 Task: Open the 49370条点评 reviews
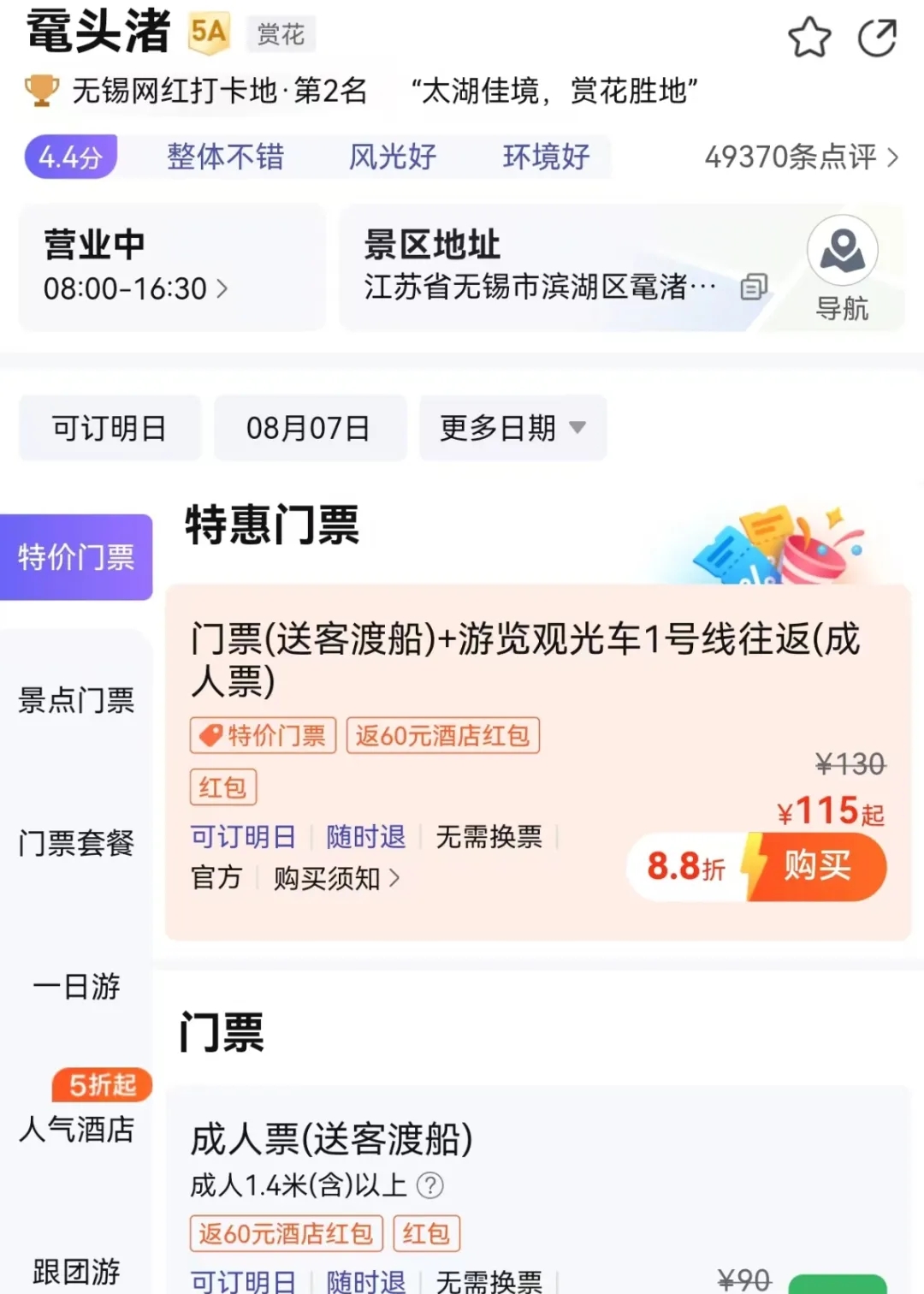[x=801, y=157]
